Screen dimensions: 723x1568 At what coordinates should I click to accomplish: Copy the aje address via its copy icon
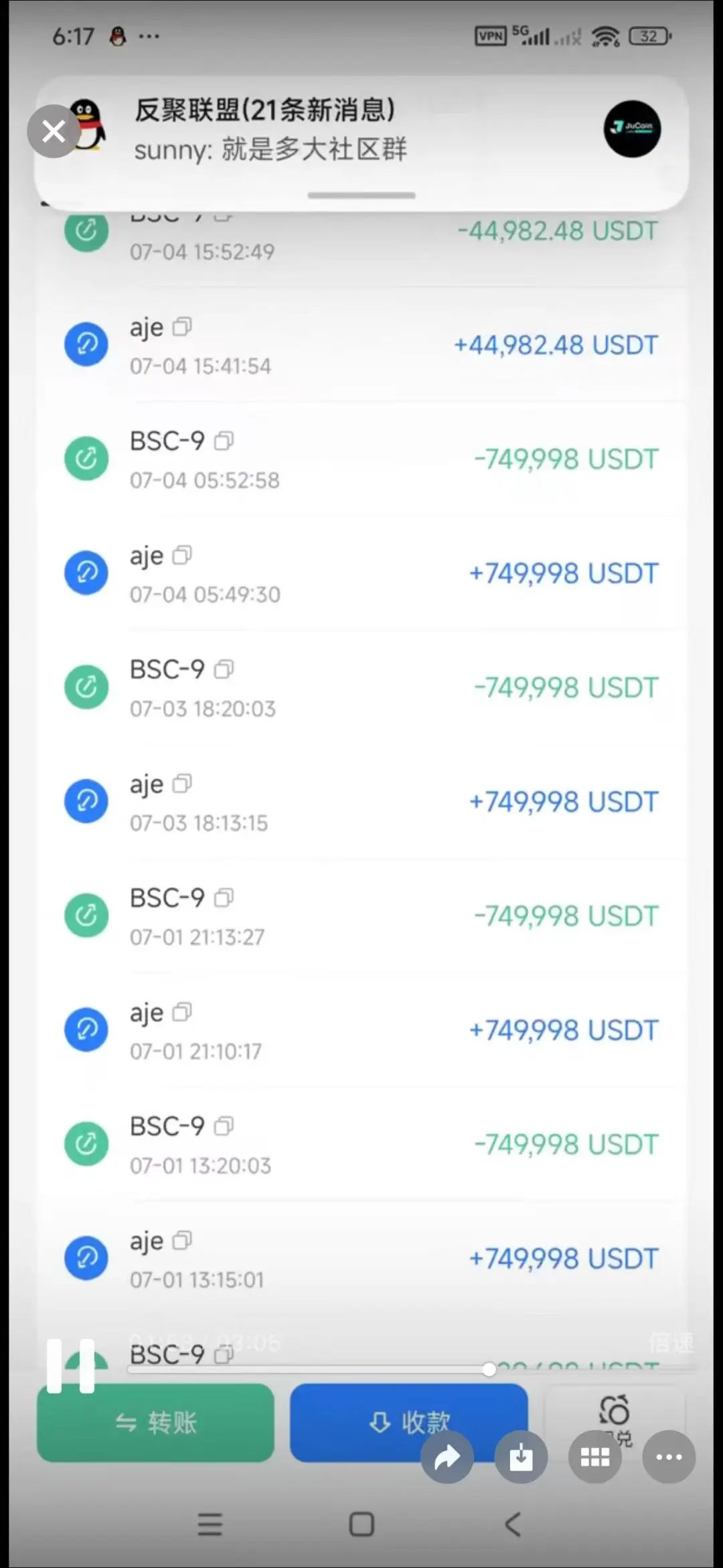(x=181, y=326)
